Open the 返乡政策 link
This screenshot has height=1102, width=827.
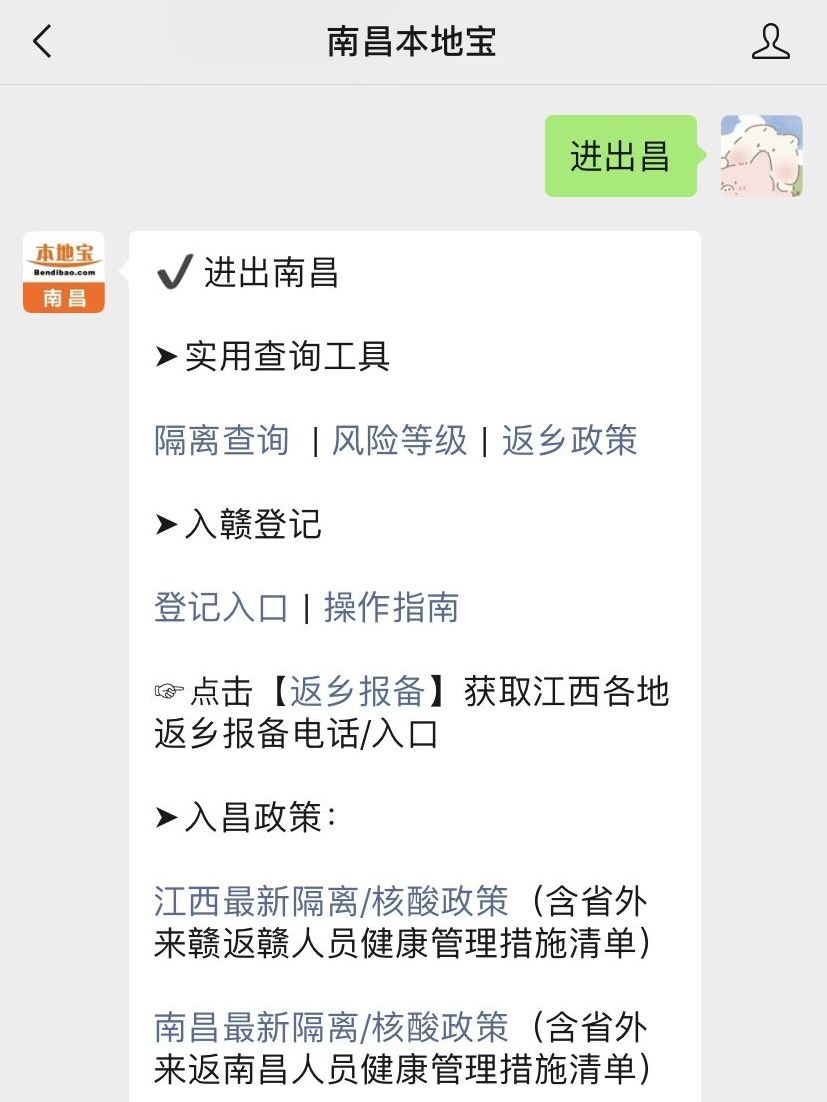point(570,441)
